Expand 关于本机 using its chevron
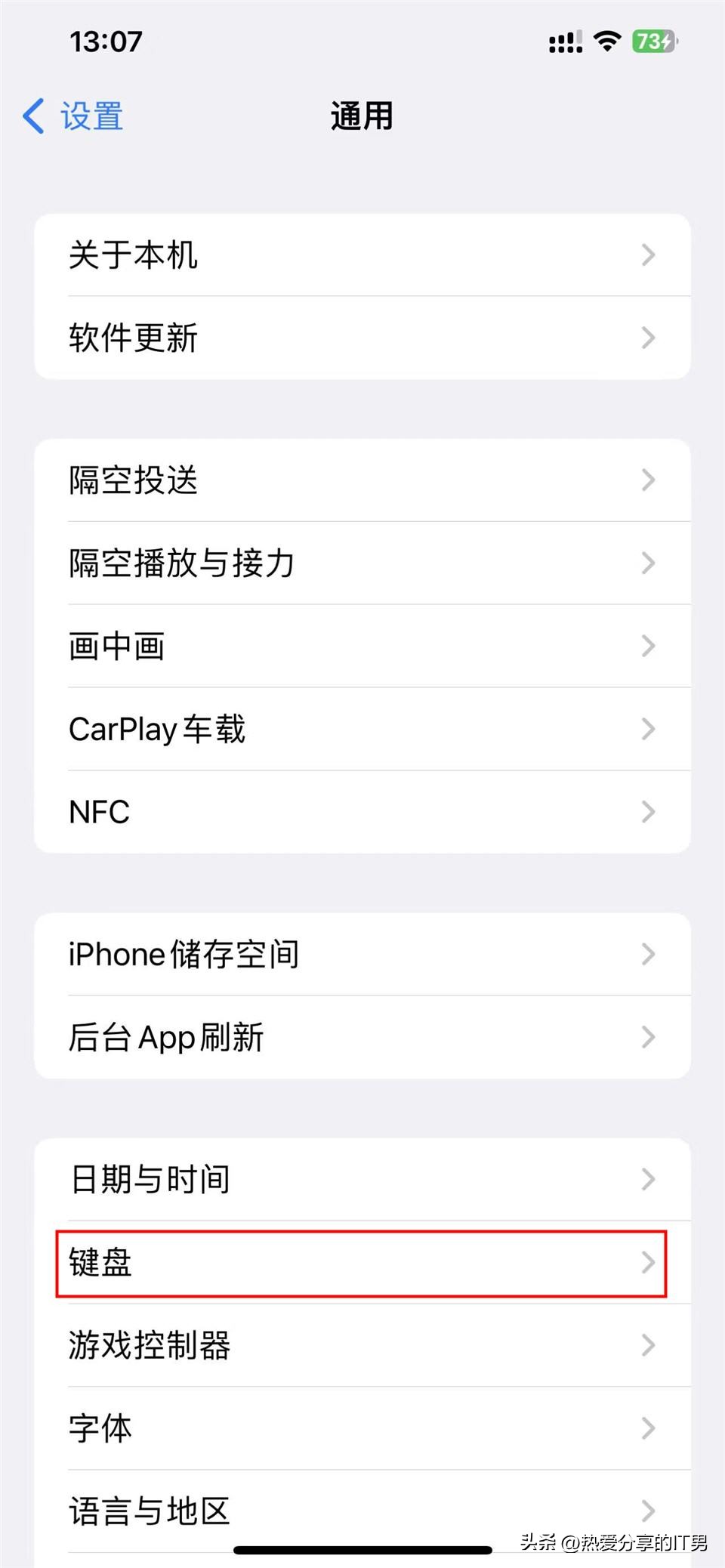Image resolution: width=725 pixels, height=1568 pixels. pos(648,255)
